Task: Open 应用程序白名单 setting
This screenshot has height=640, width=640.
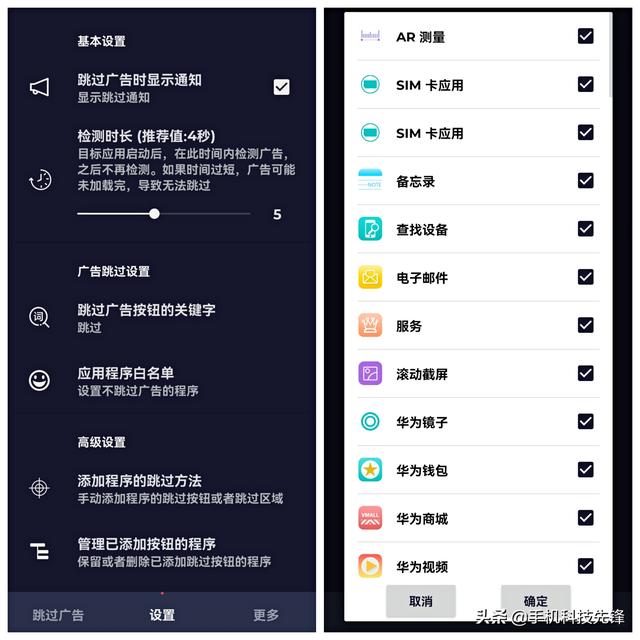Action: [138, 381]
